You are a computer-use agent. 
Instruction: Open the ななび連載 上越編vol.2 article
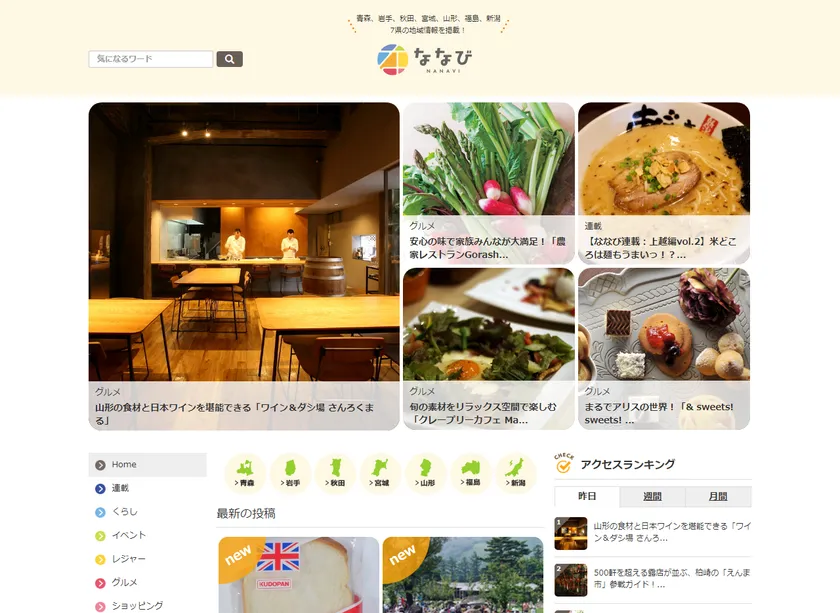tap(663, 183)
